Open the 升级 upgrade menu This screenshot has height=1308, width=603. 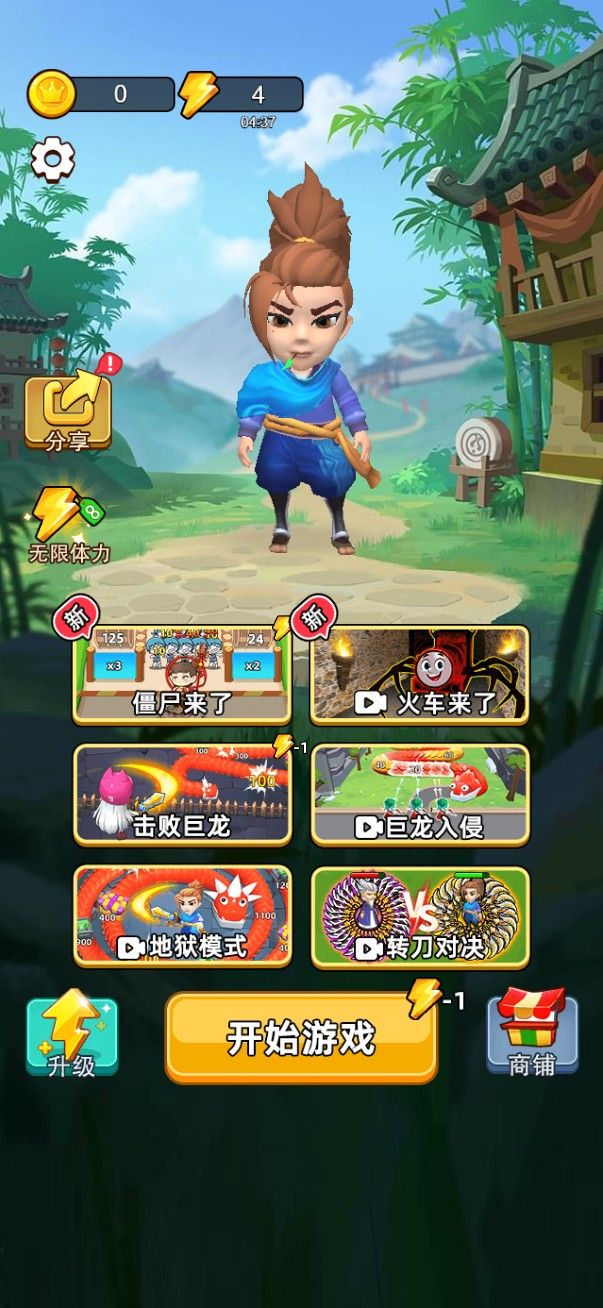[x=72, y=1037]
